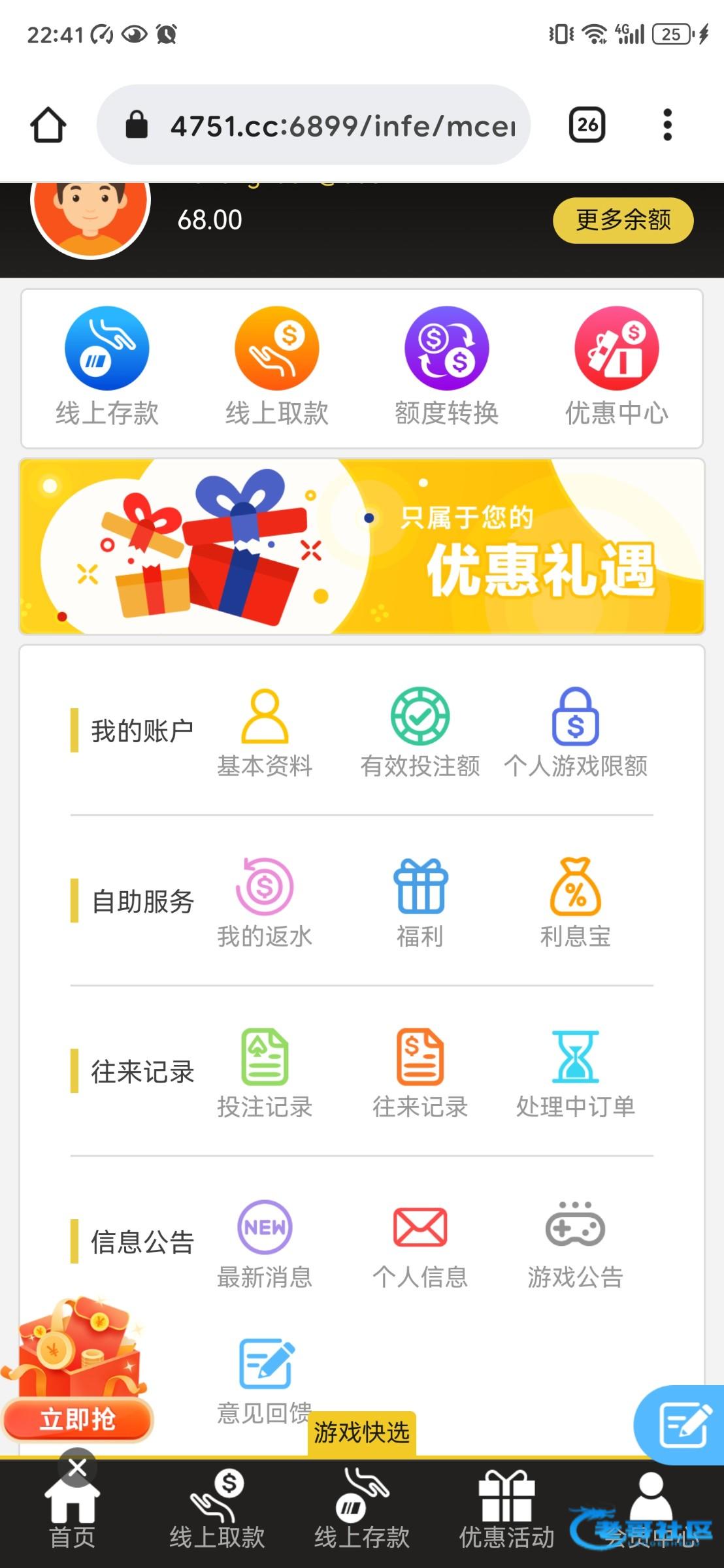
Task: Open 线上存款 in the top shortcuts
Action: click(x=107, y=366)
